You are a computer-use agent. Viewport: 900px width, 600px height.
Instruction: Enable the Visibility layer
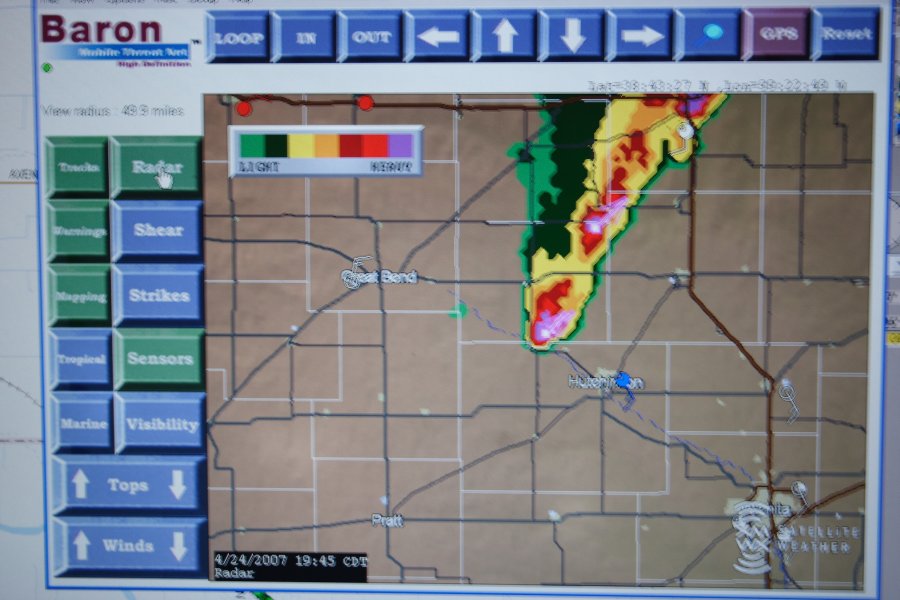click(x=160, y=423)
